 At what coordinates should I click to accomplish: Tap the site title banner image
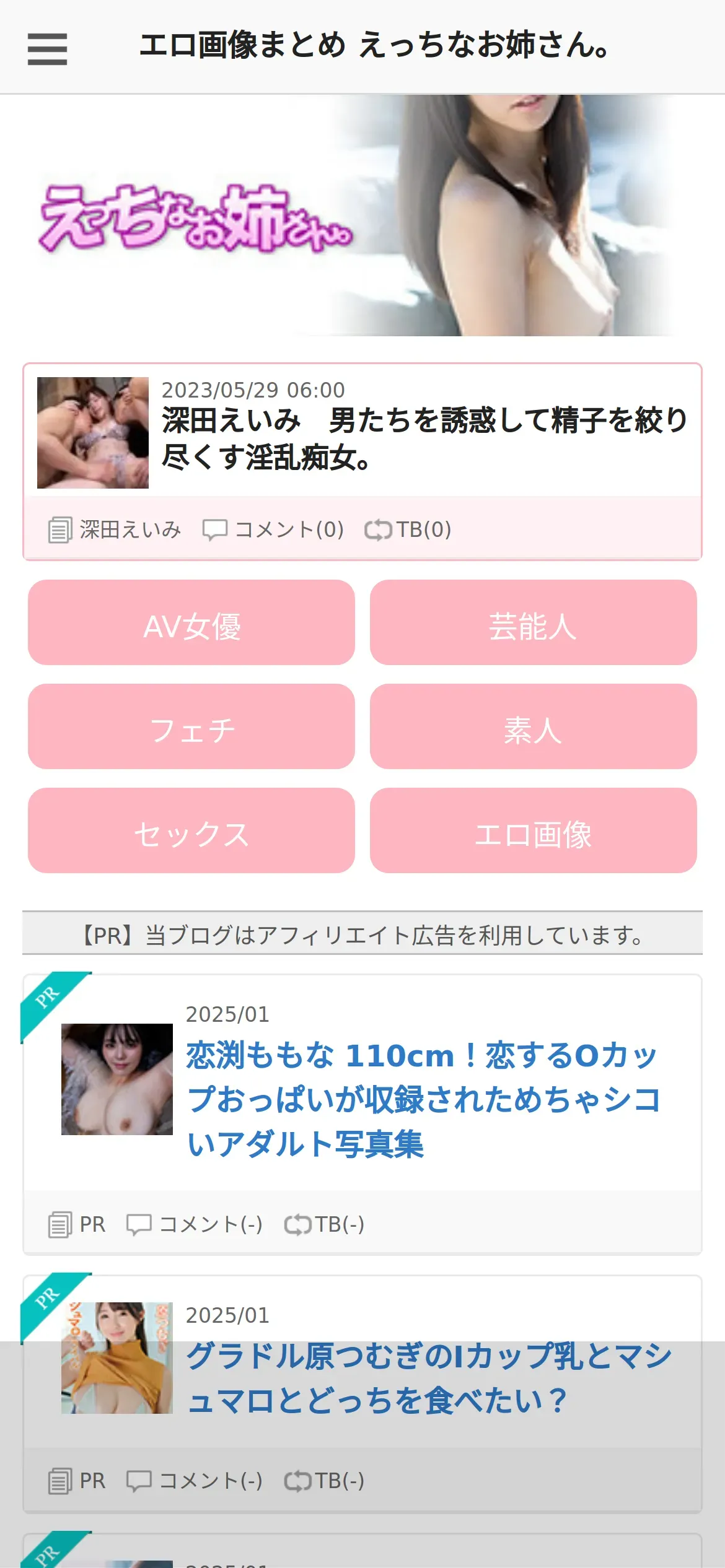coord(362,216)
